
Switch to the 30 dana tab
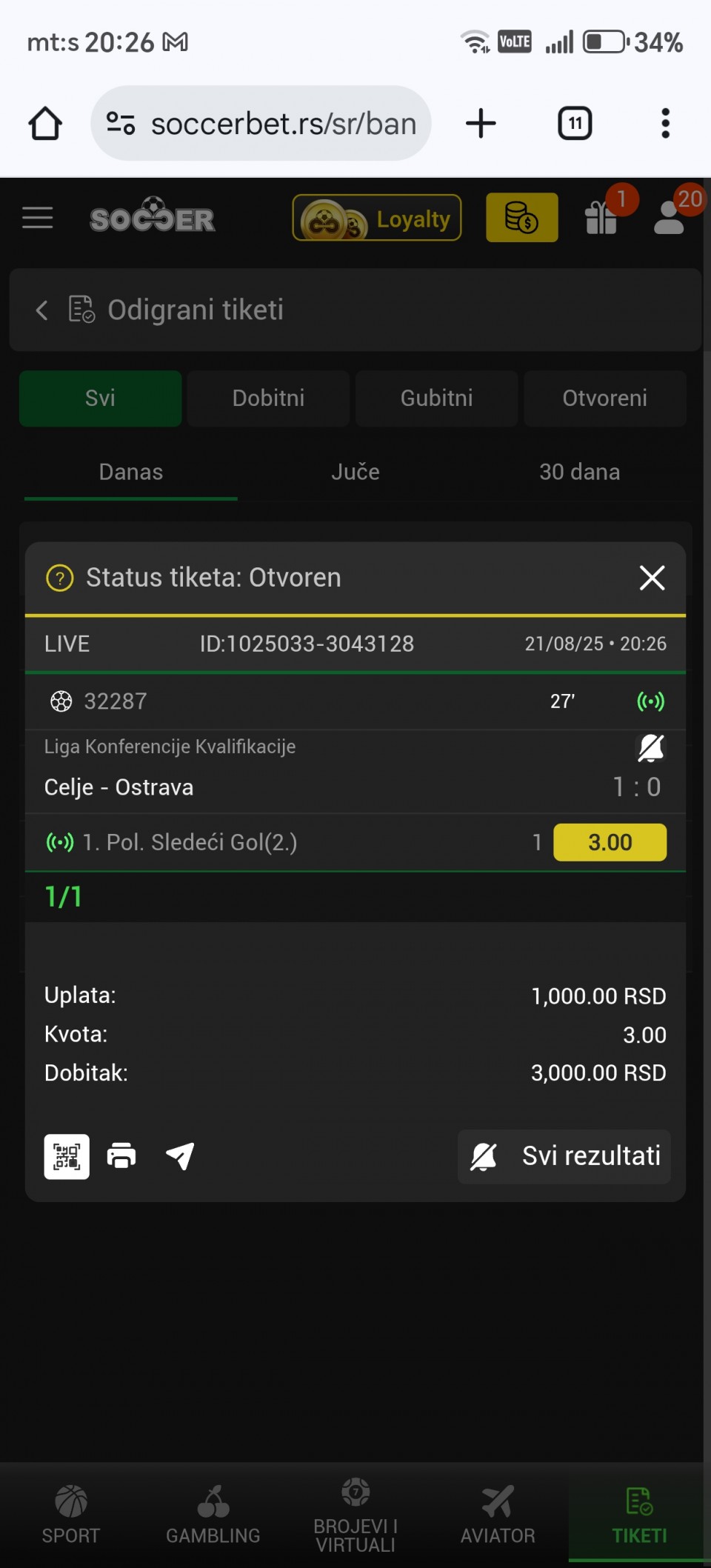tap(580, 473)
